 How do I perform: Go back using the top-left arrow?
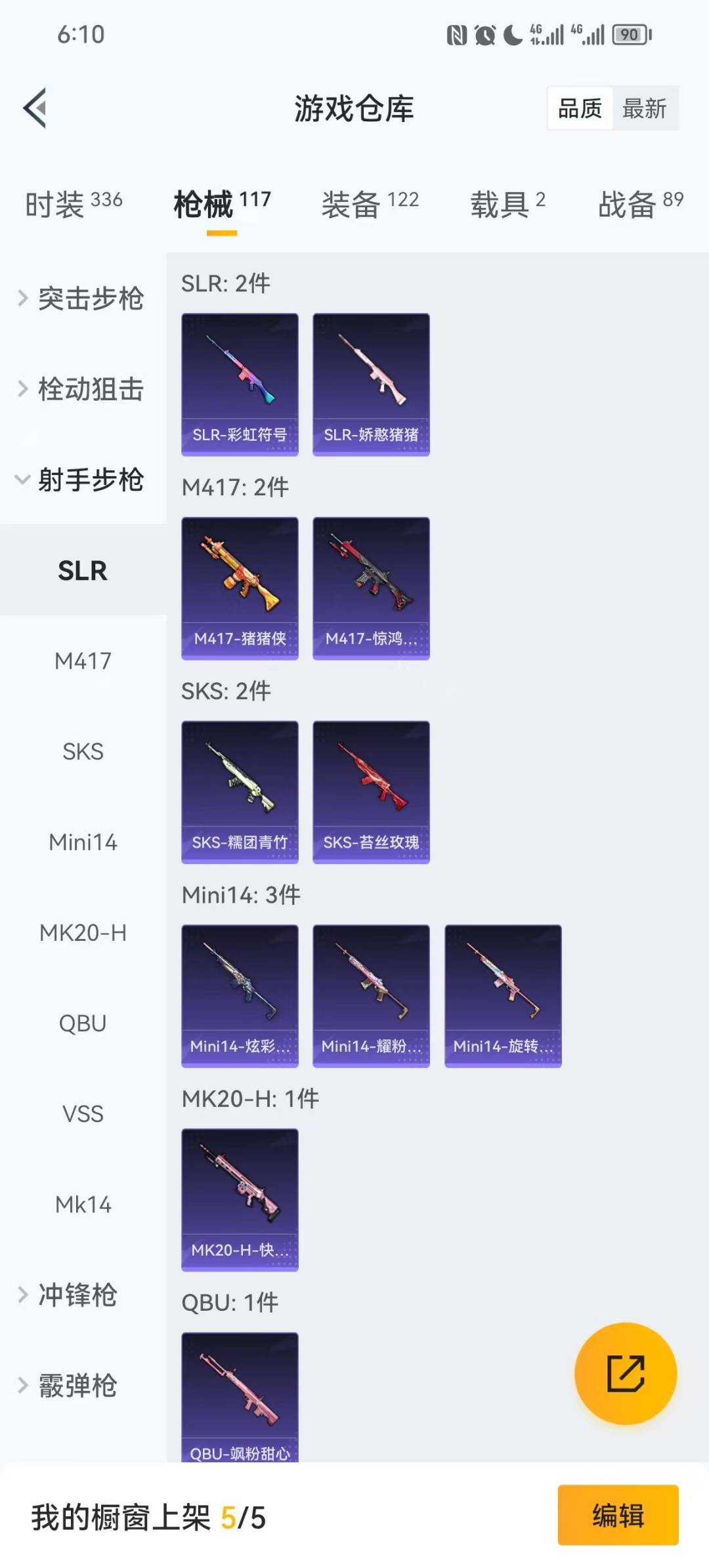[x=35, y=108]
